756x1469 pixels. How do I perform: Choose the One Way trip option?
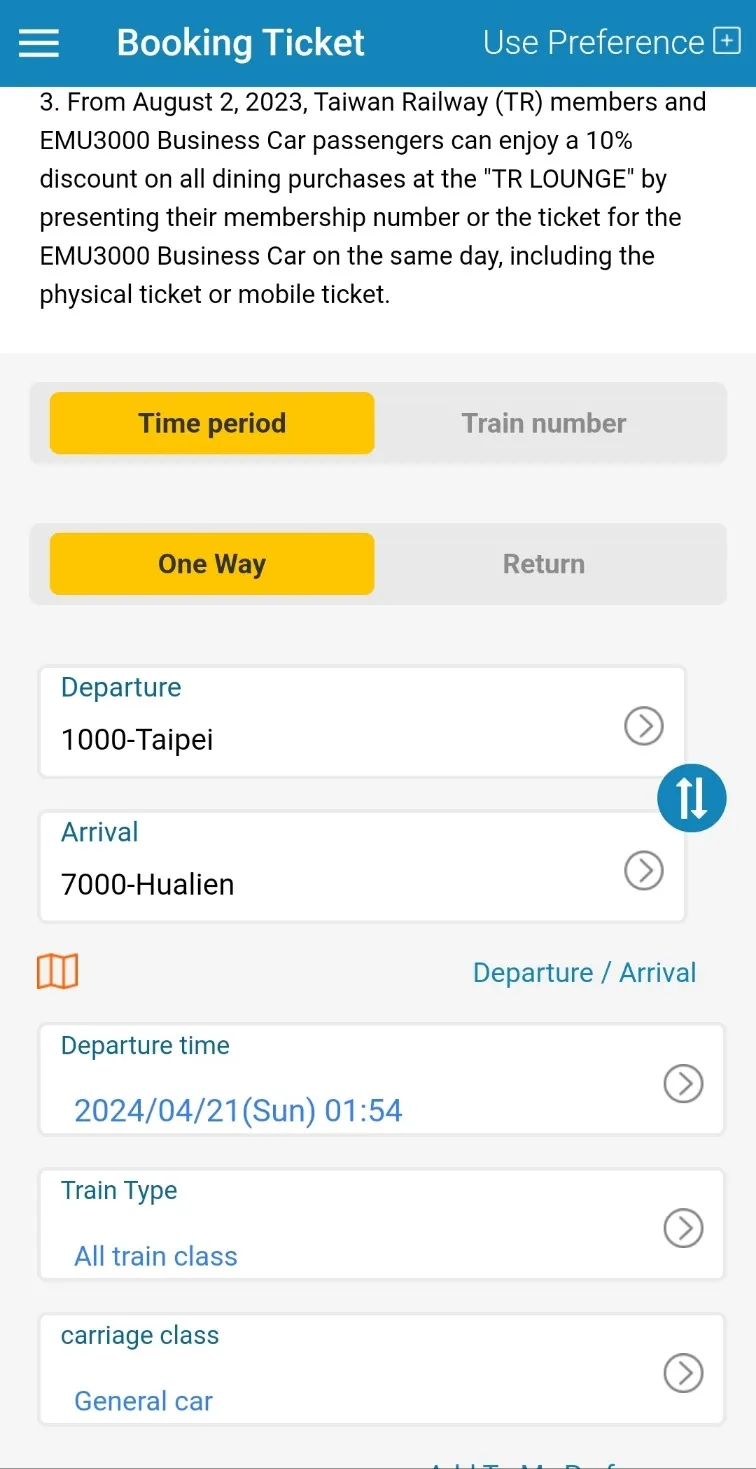[212, 564]
